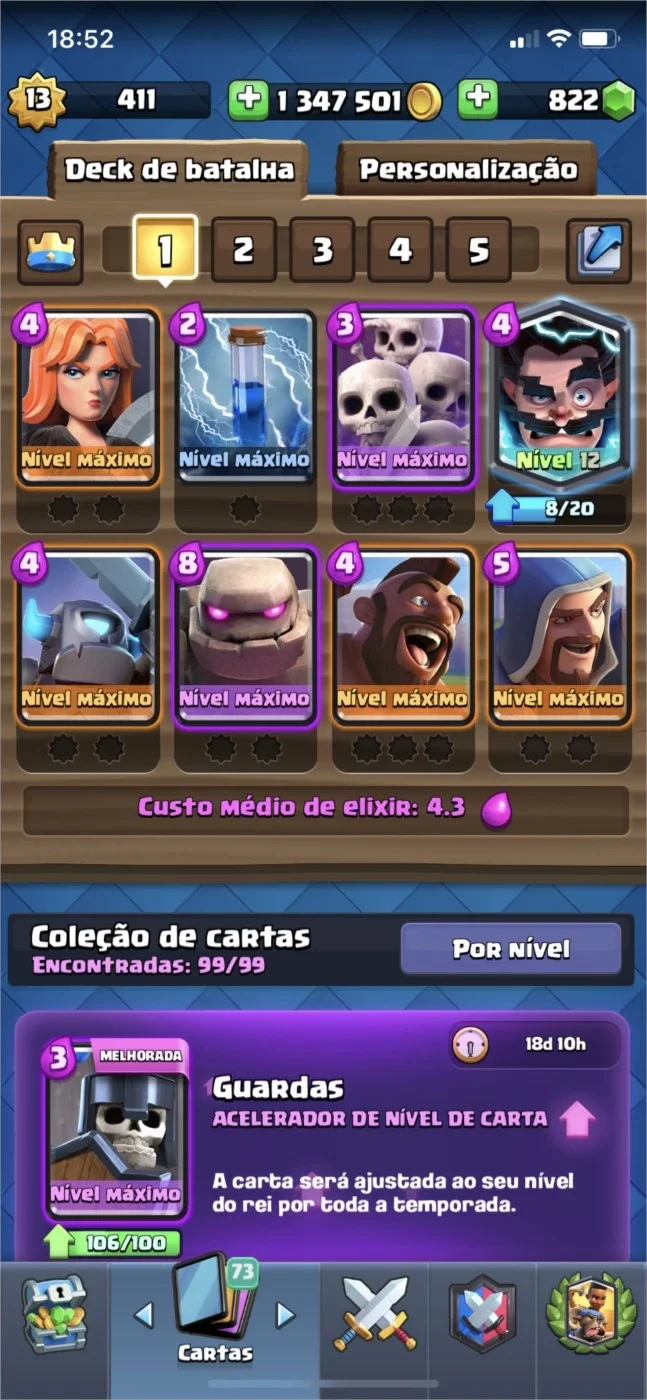Go to the battle tab with crossed swords

point(374,1313)
